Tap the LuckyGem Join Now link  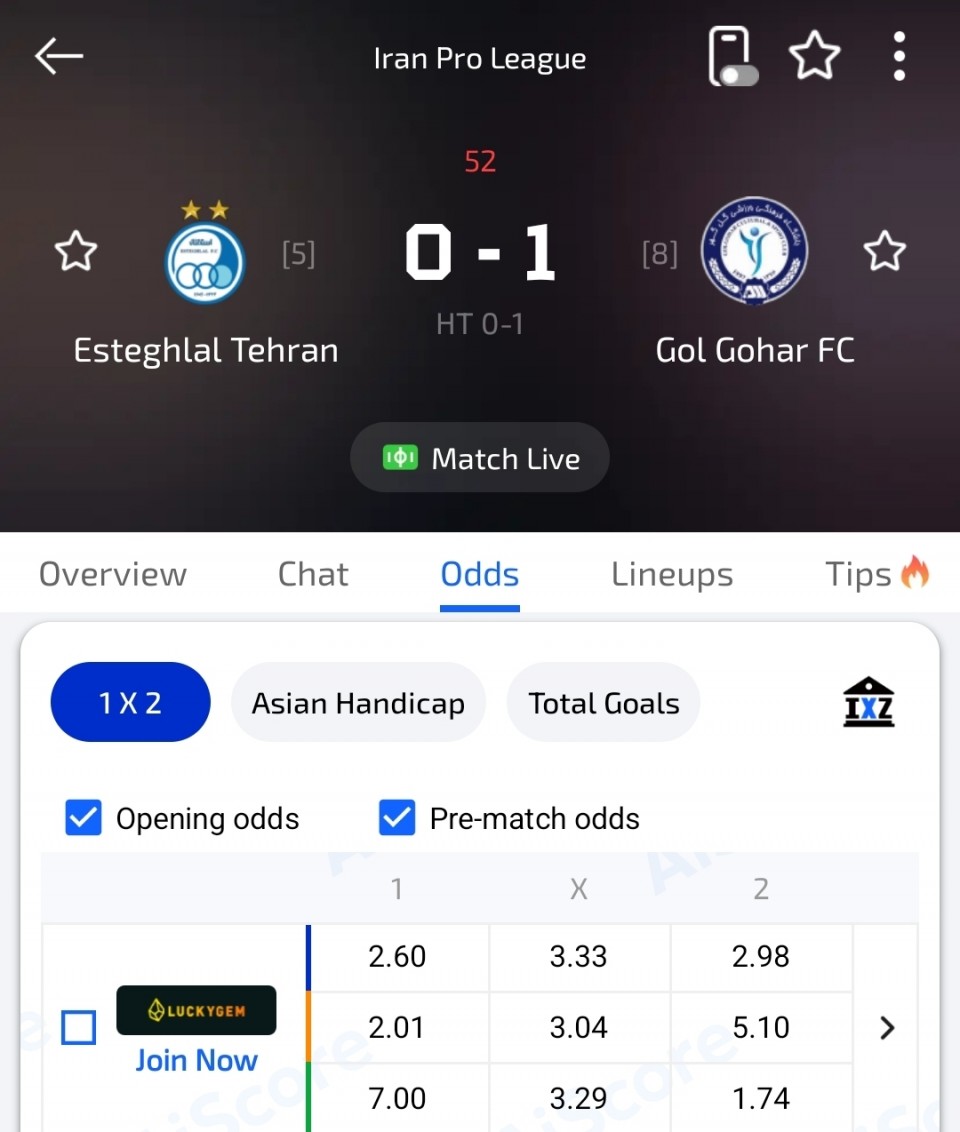pos(196,1060)
